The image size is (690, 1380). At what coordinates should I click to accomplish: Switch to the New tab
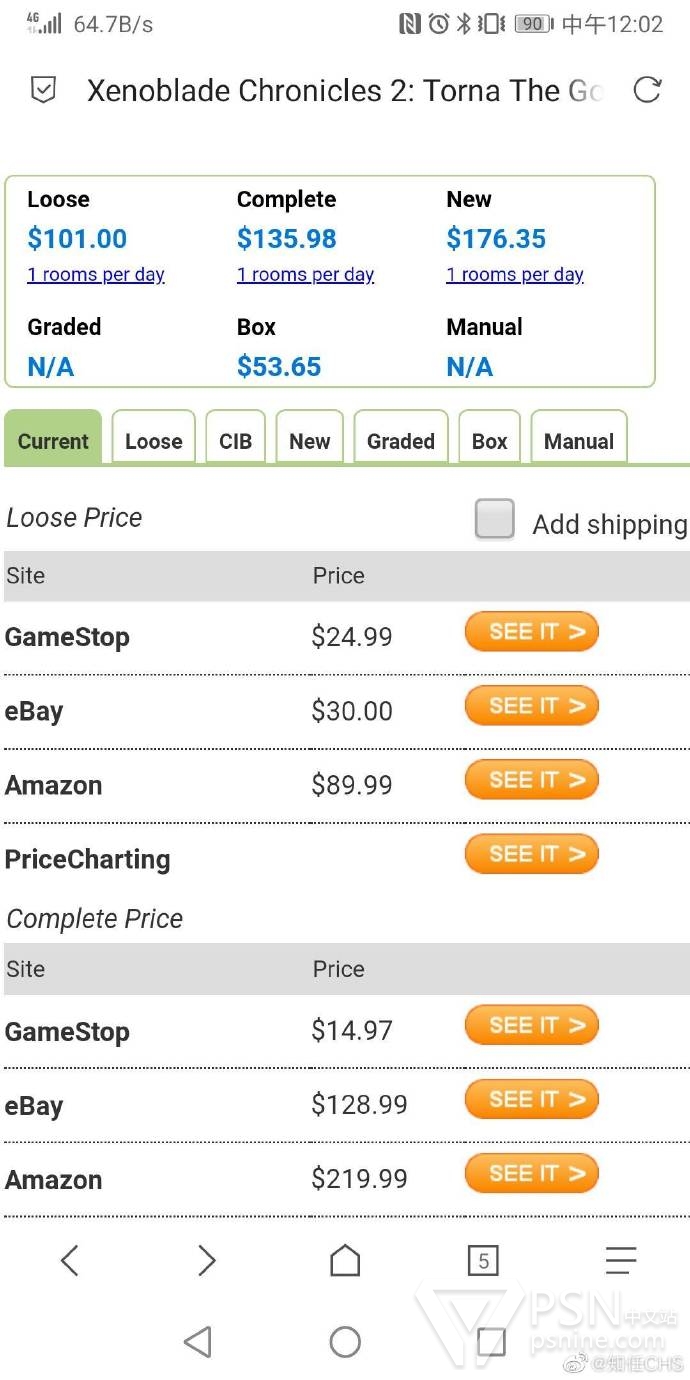[x=309, y=439]
